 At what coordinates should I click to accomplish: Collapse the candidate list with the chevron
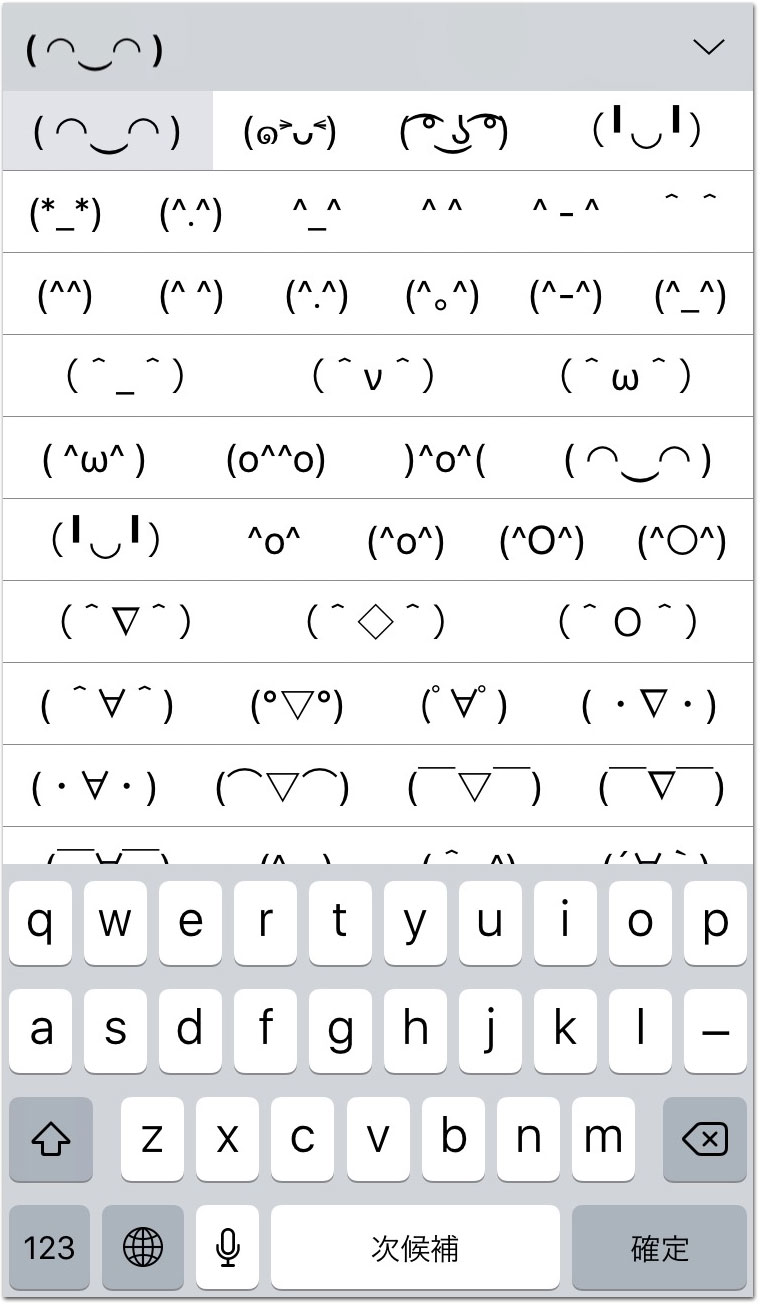710,46
